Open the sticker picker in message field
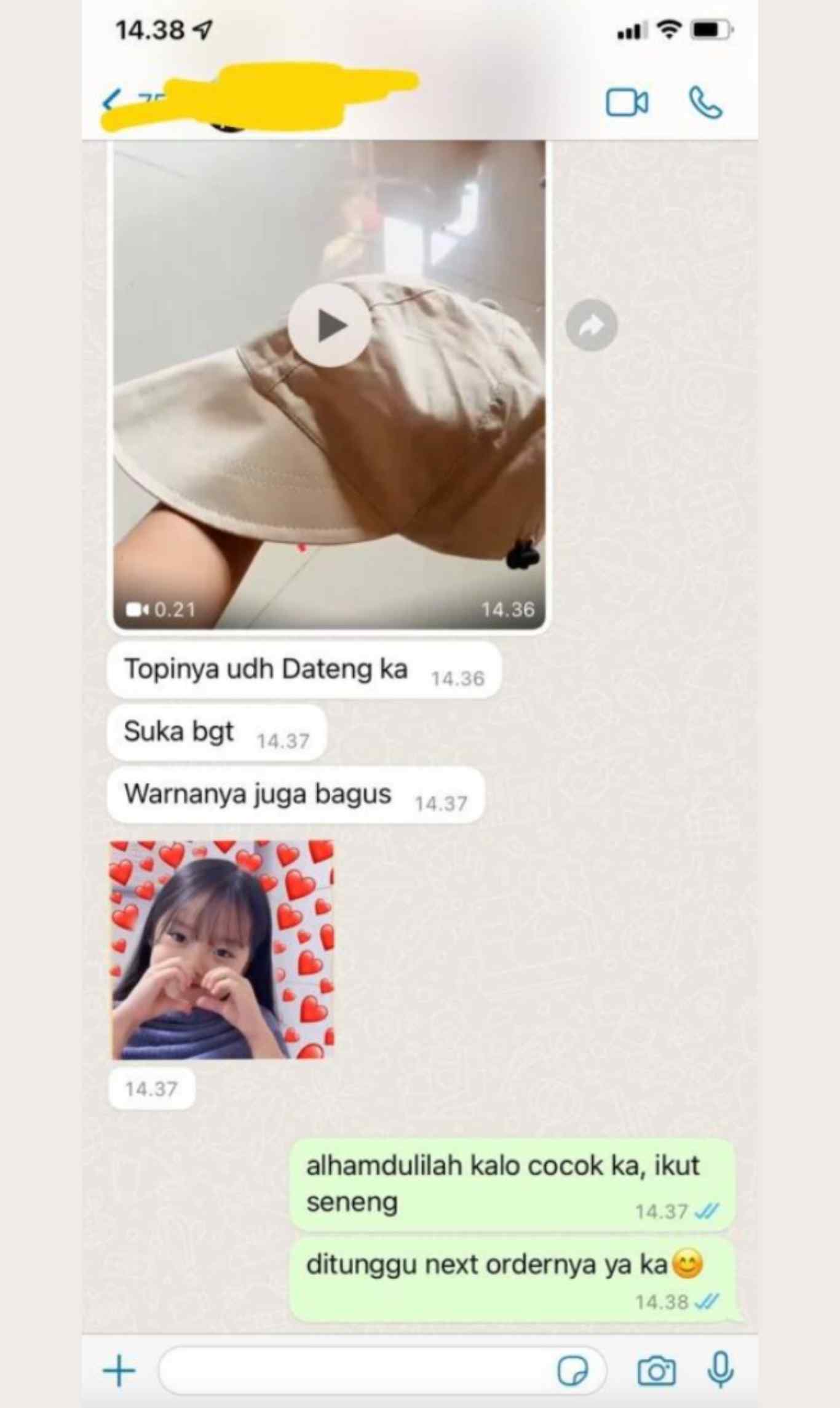The width and height of the screenshot is (840, 1408). (572, 1370)
